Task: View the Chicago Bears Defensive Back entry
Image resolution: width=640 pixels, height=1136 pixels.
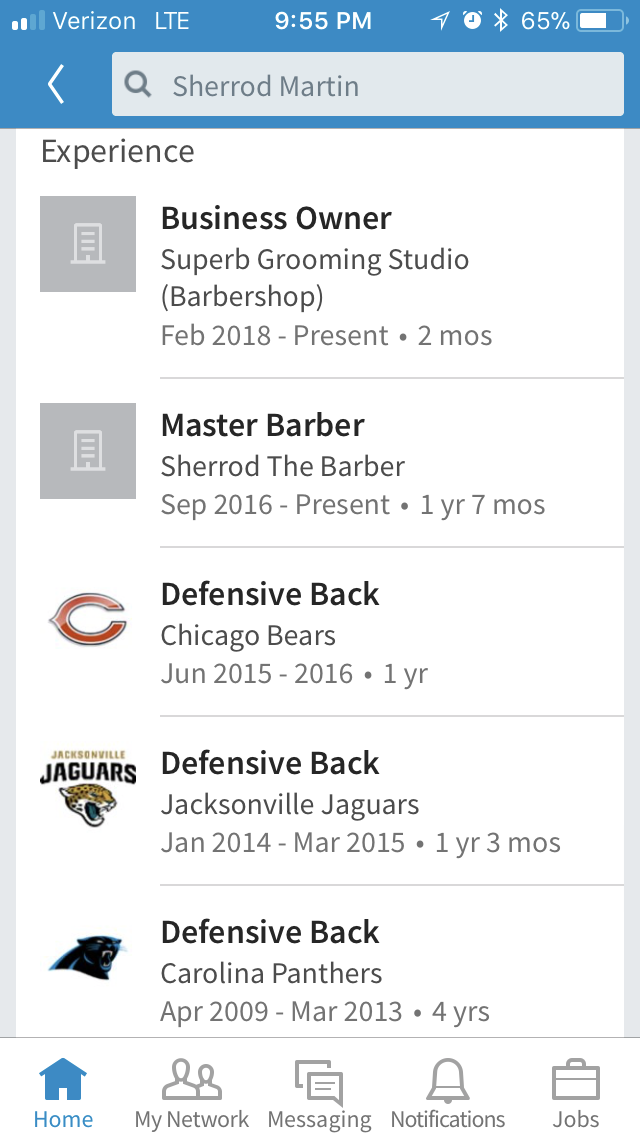Action: (320, 632)
